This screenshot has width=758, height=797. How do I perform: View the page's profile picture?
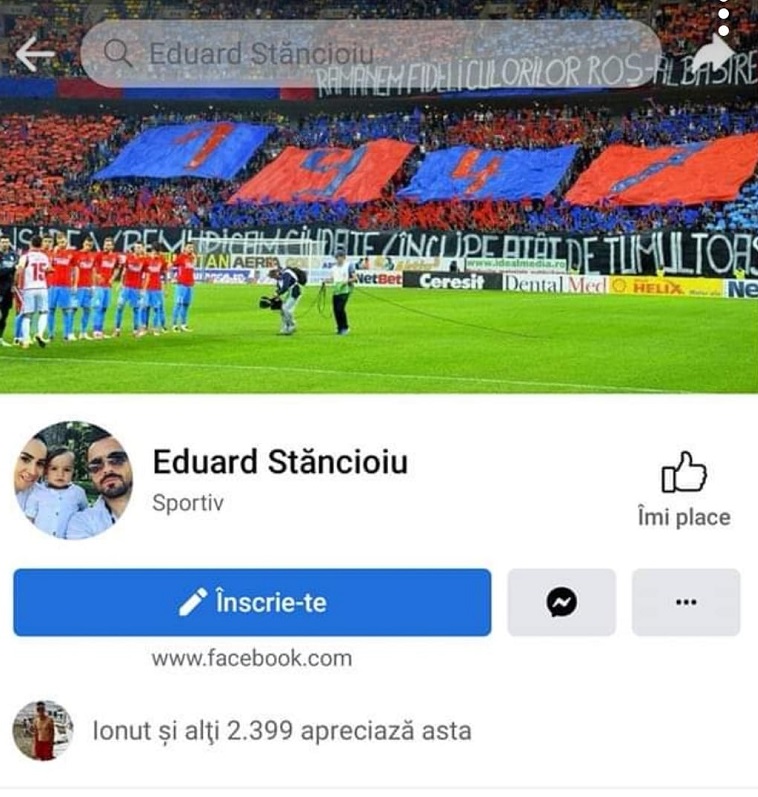coord(73,480)
